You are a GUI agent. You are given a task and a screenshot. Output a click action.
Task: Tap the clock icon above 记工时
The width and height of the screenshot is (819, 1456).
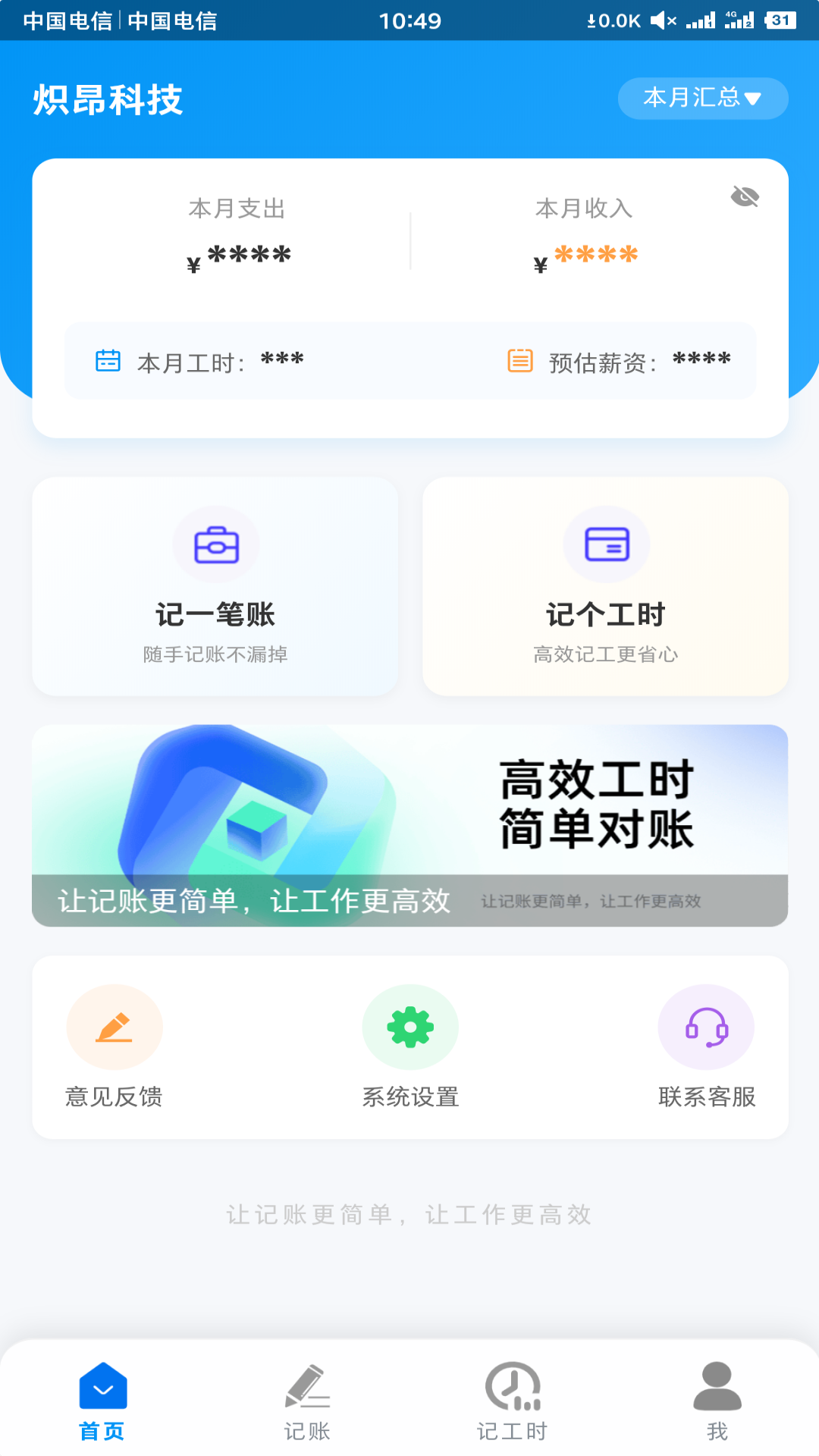click(512, 1386)
